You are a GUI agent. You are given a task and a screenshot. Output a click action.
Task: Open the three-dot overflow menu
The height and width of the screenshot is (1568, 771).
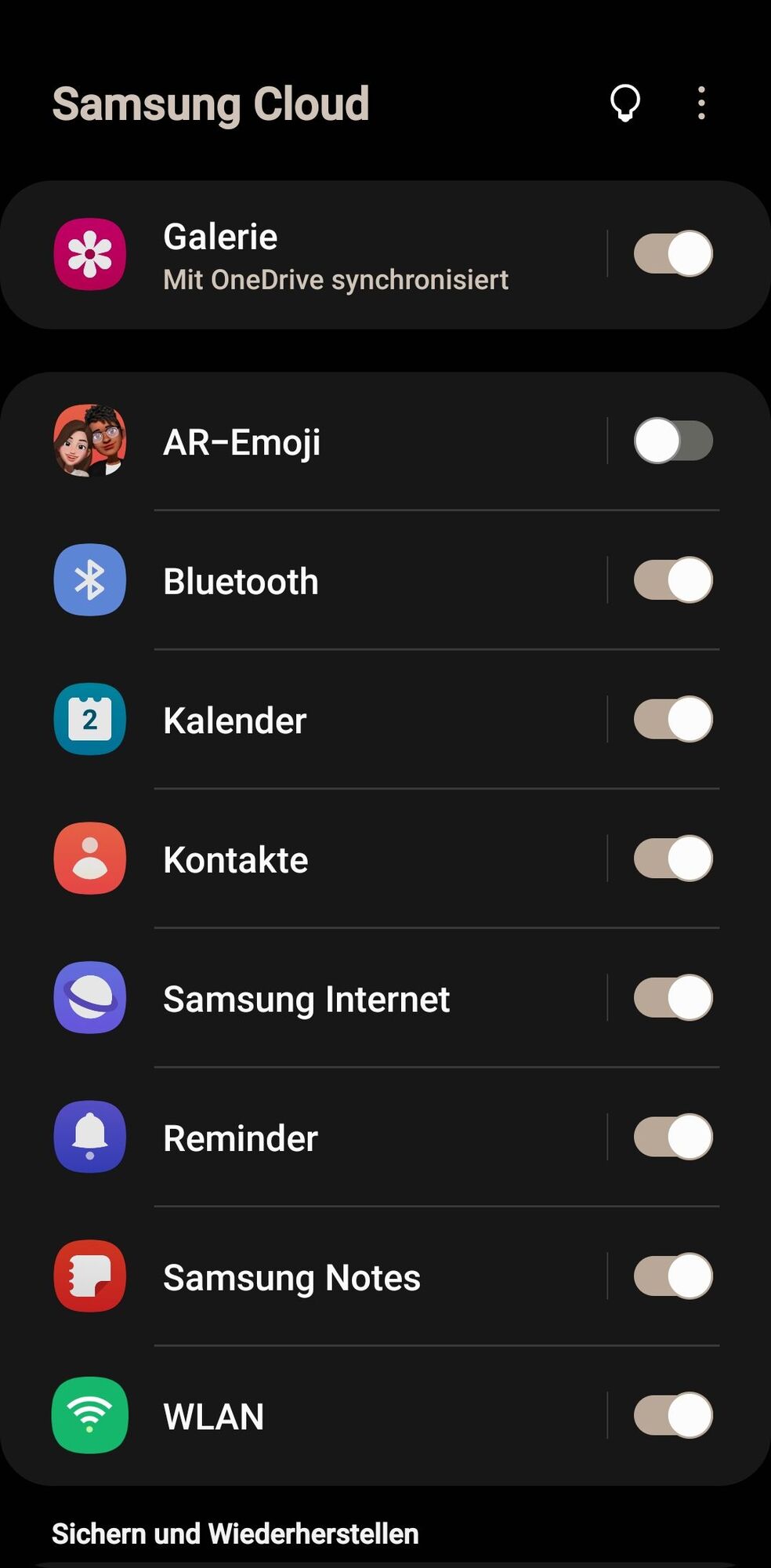(x=701, y=103)
